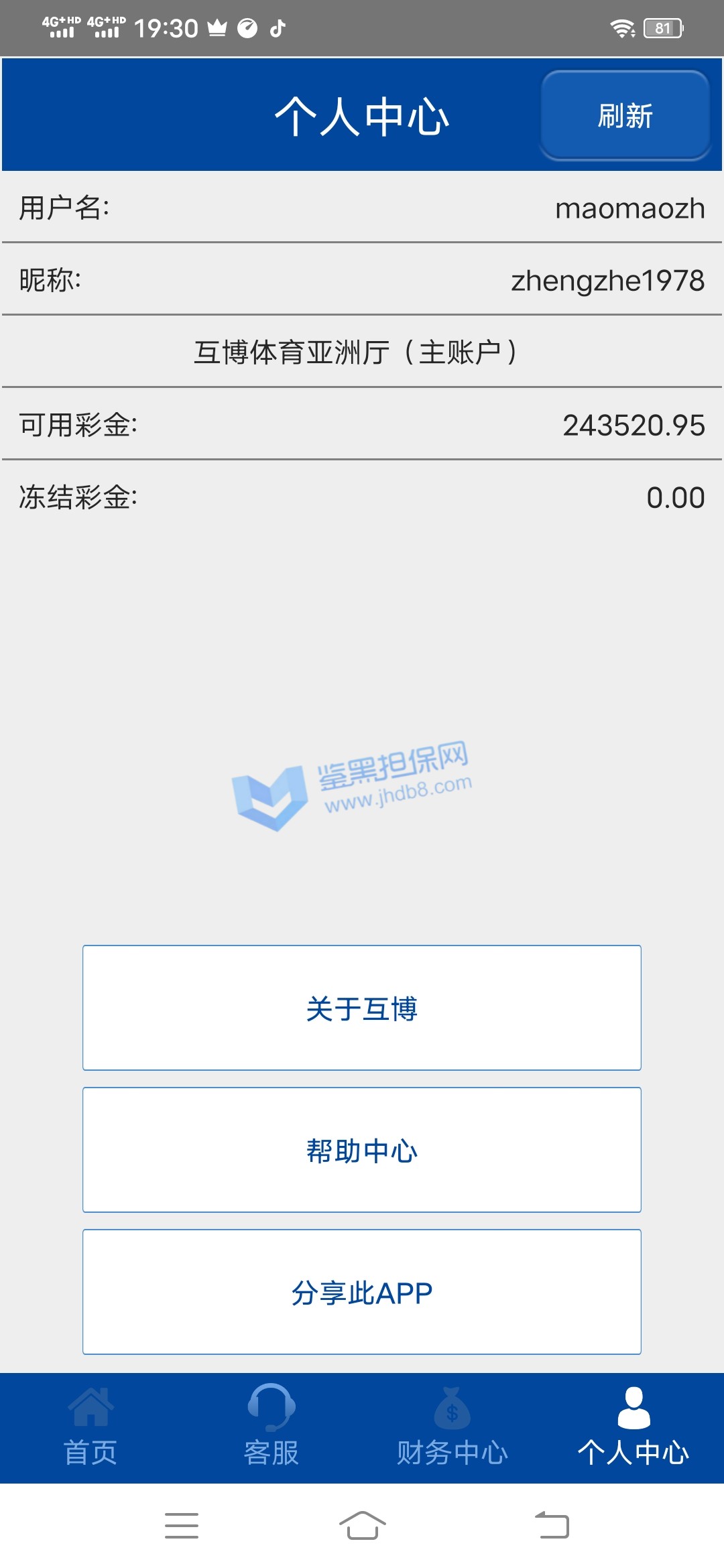This screenshot has height=1568, width=724.
Task: Open 帮助中心 help center
Action: point(362,1150)
